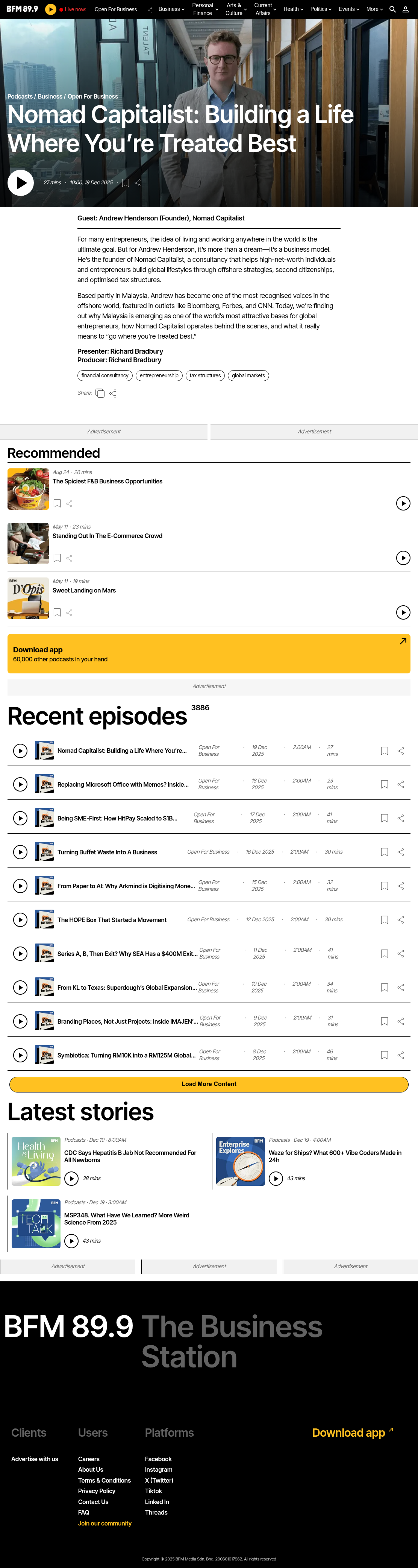Select the financial consultancy tag
Image resolution: width=418 pixels, height=1568 pixels.
[x=104, y=375]
